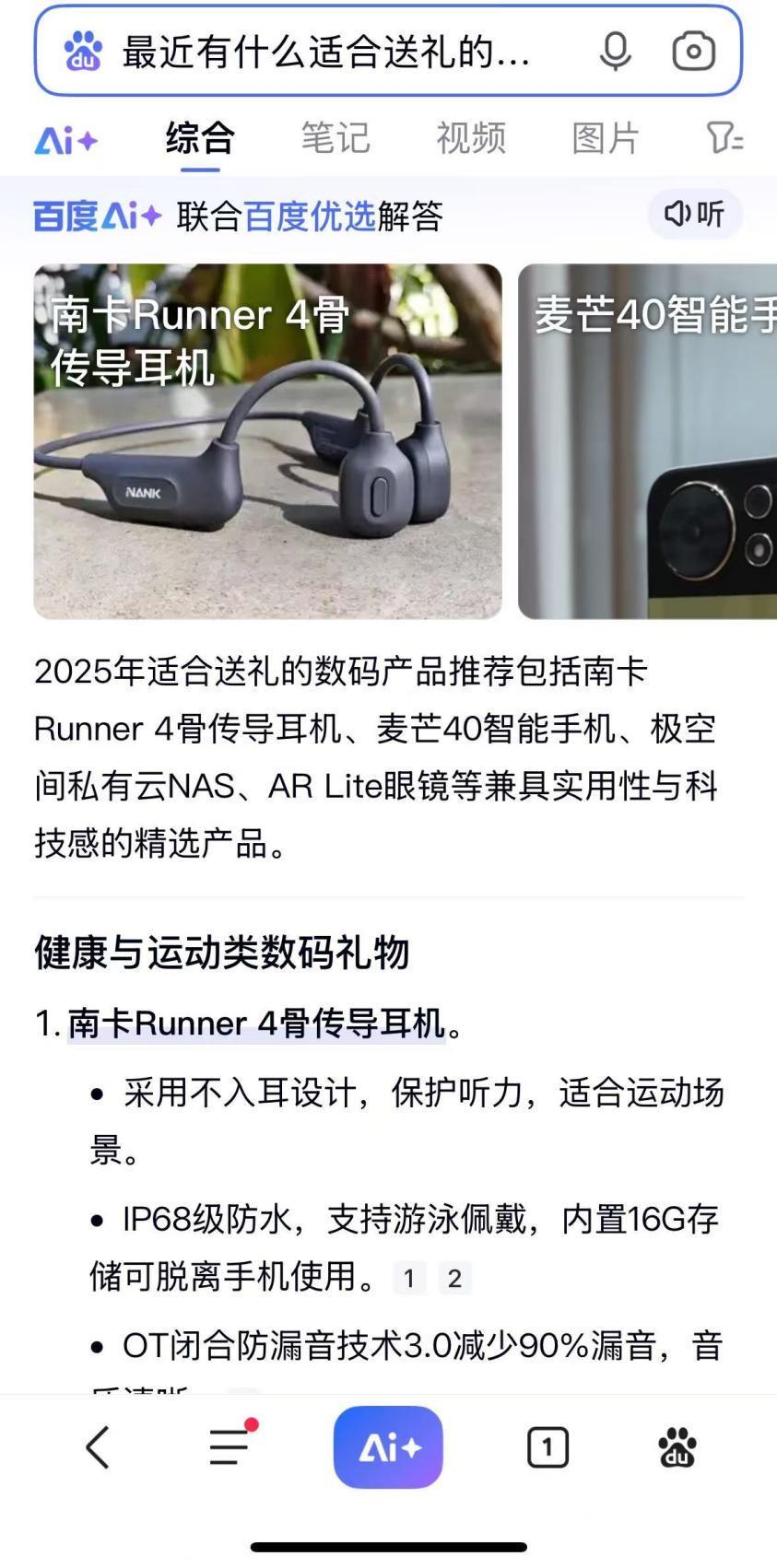Select the 综合 tab
777x1568 pixels.
click(x=200, y=138)
